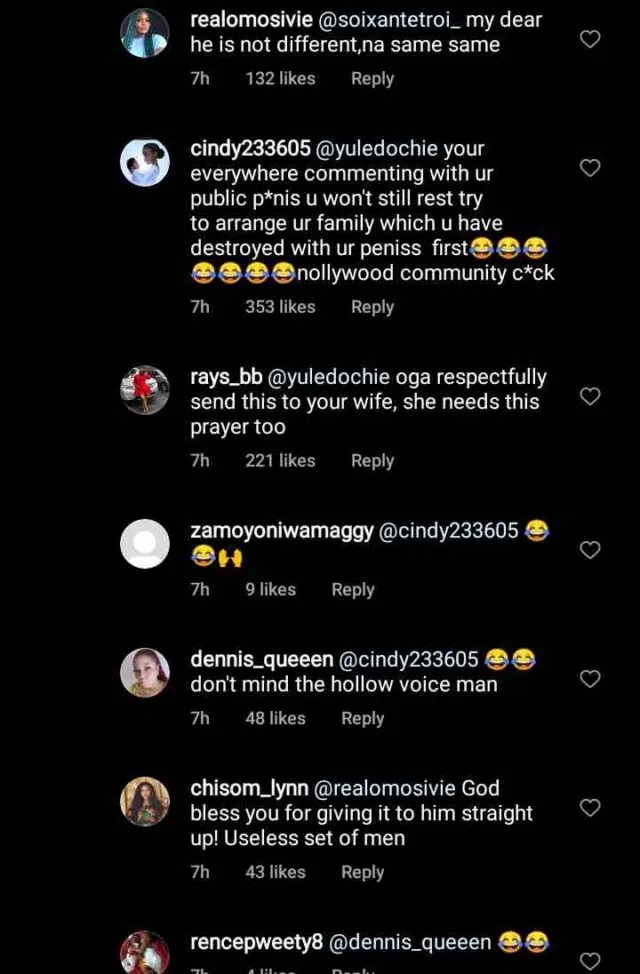Reply to cindy233605's comment
Screen dimensions: 640x974
click(372, 307)
